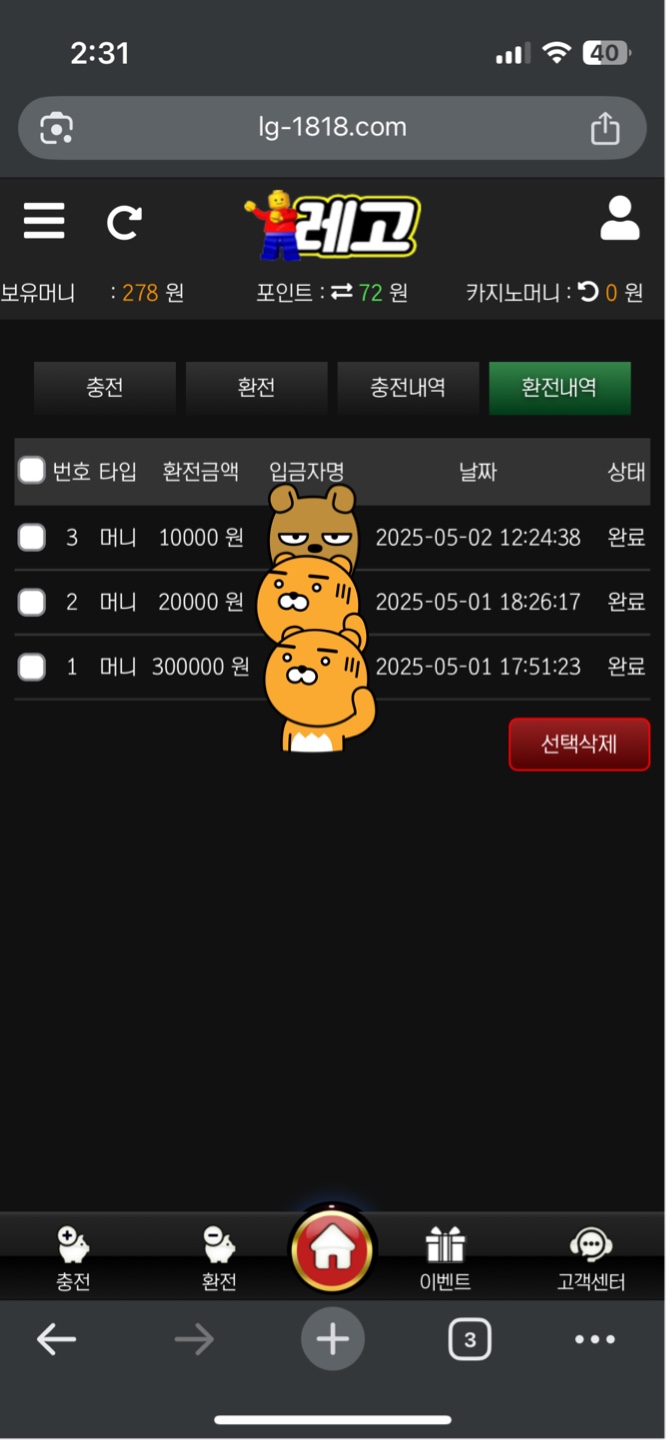Switch to the 환전 tab
The image size is (666, 1440).
click(257, 388)
